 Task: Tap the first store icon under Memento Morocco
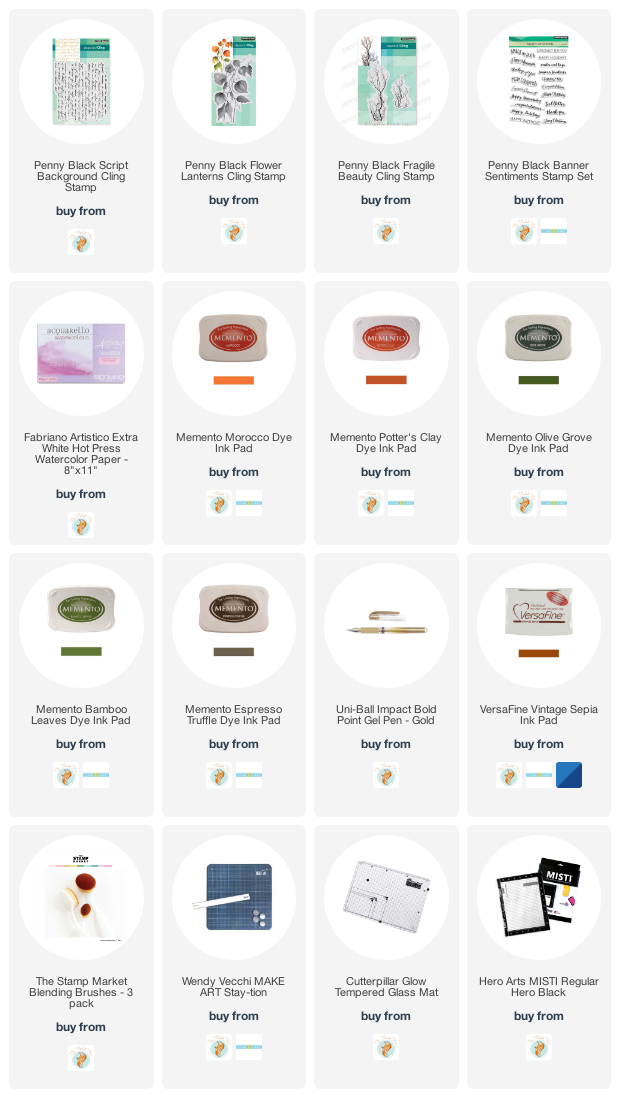219,503
